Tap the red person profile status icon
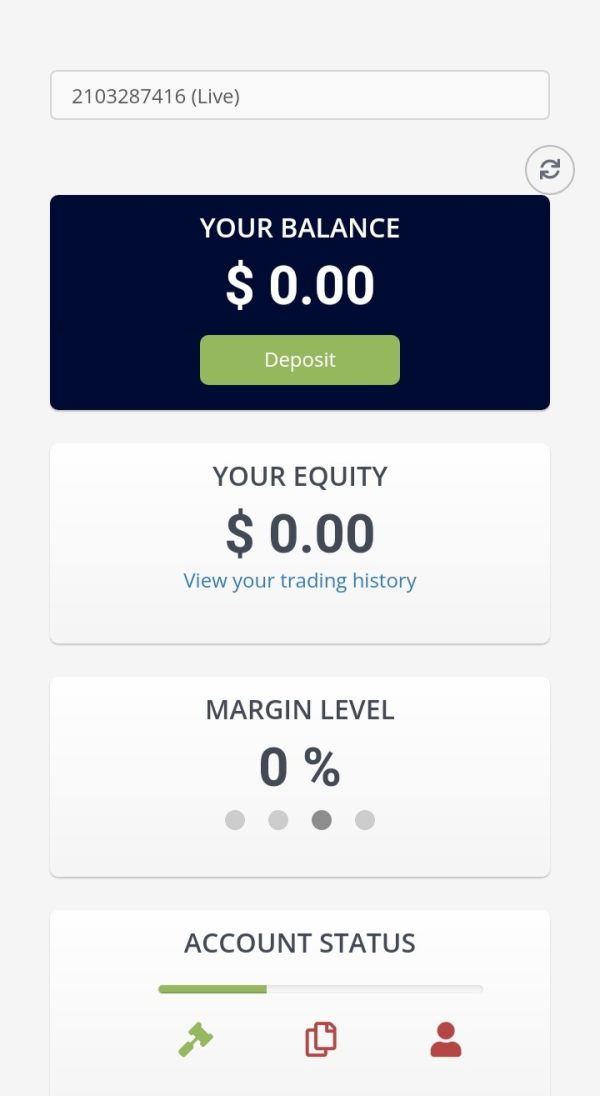This screenshot has height=1096, width=600. click(x=445, y=1039)
